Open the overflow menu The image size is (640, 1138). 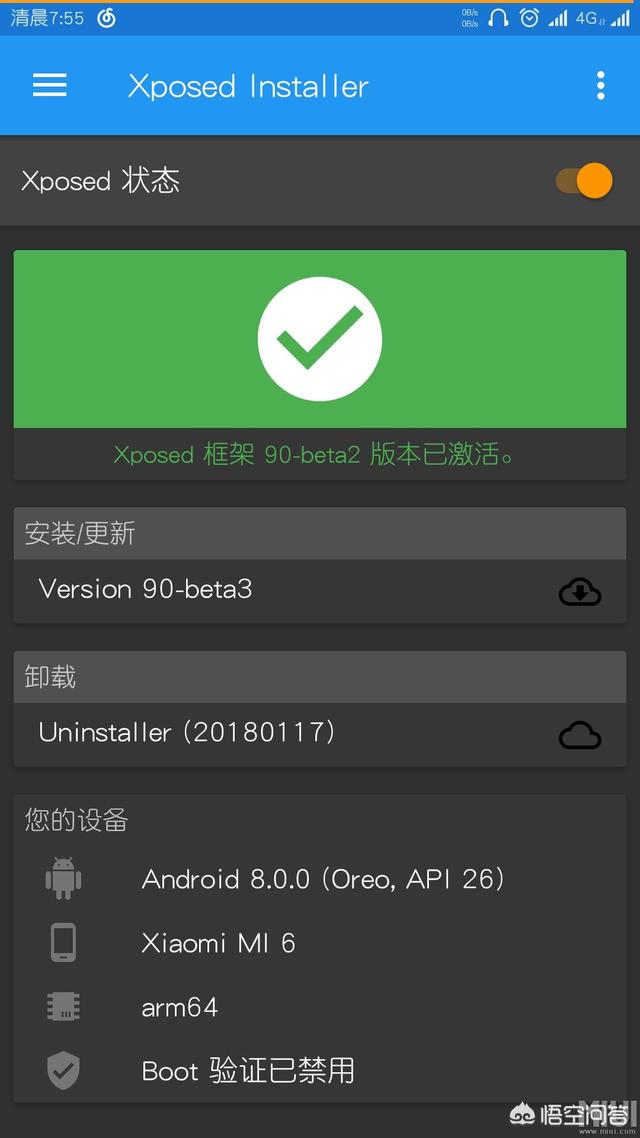[600, 86]
